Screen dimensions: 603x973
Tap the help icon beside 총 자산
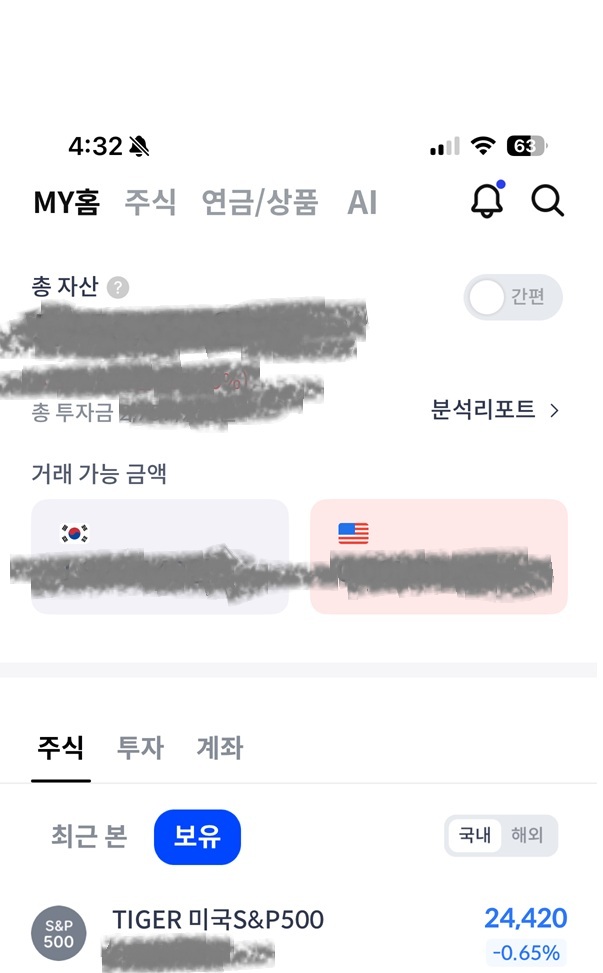pyautogui.click(x=118, y=288)
